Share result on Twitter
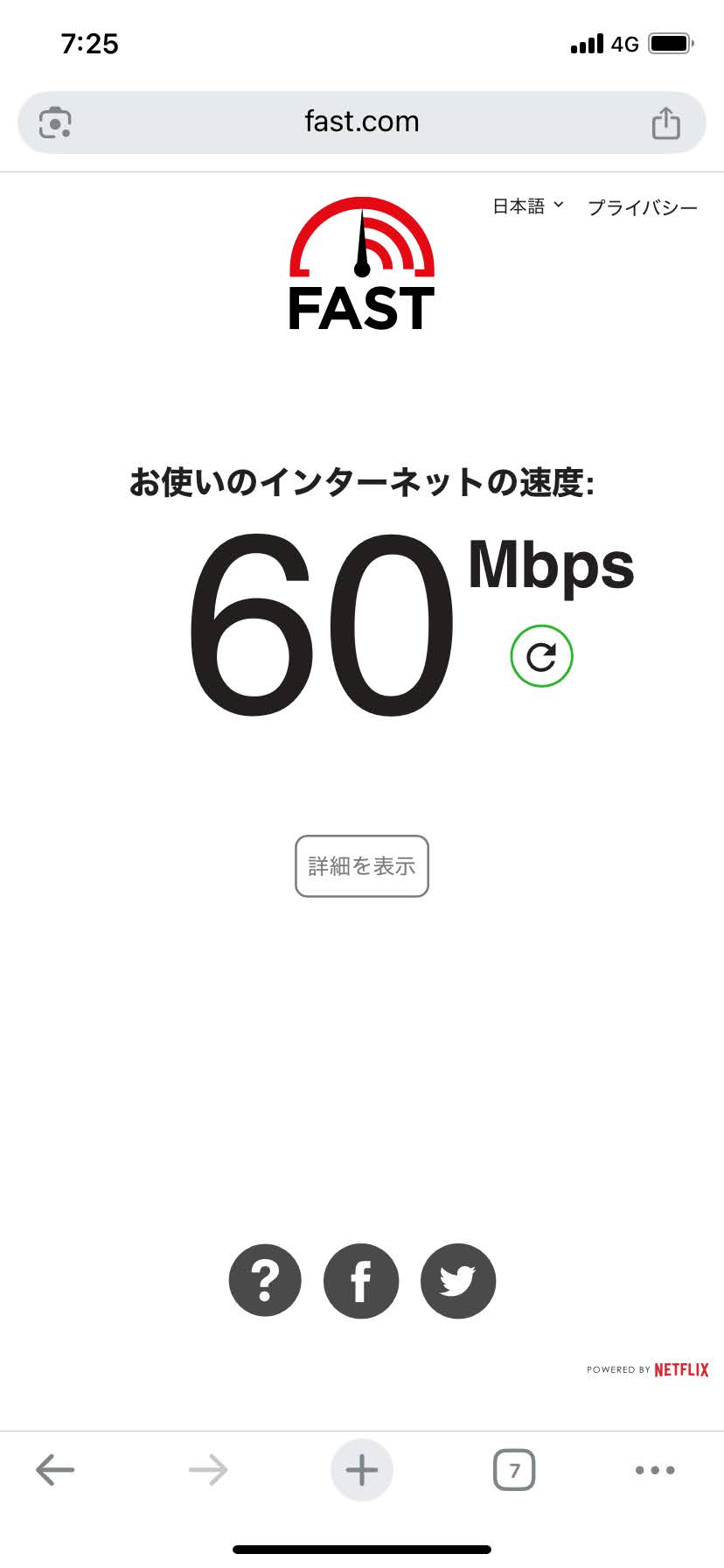Screen dimensions: 724x1568 pyautogui.click(x=458, y=1281)
